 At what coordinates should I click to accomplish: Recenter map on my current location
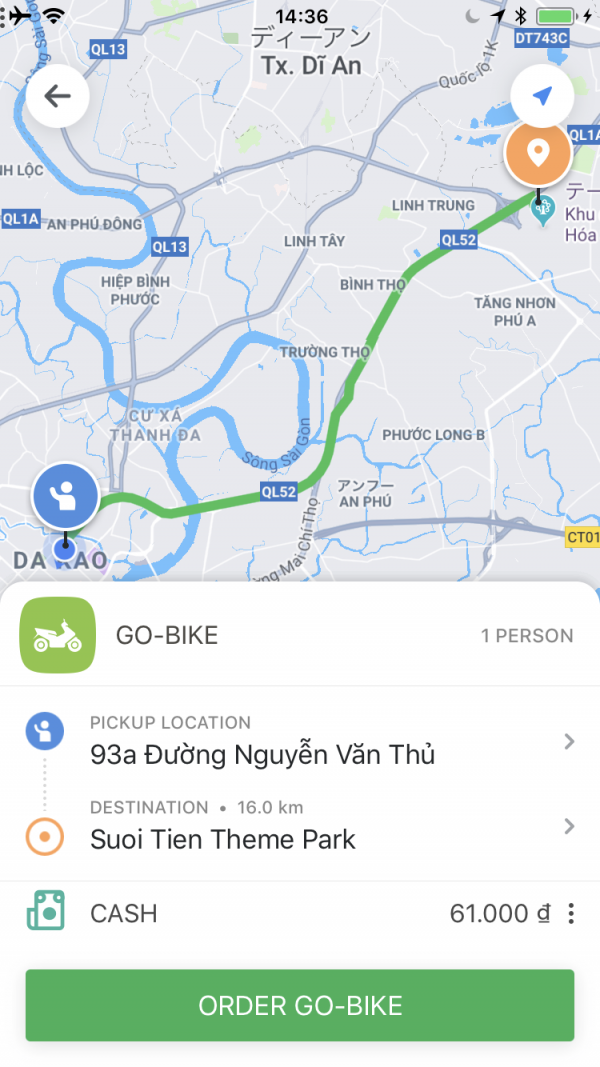tap(542, 96)
